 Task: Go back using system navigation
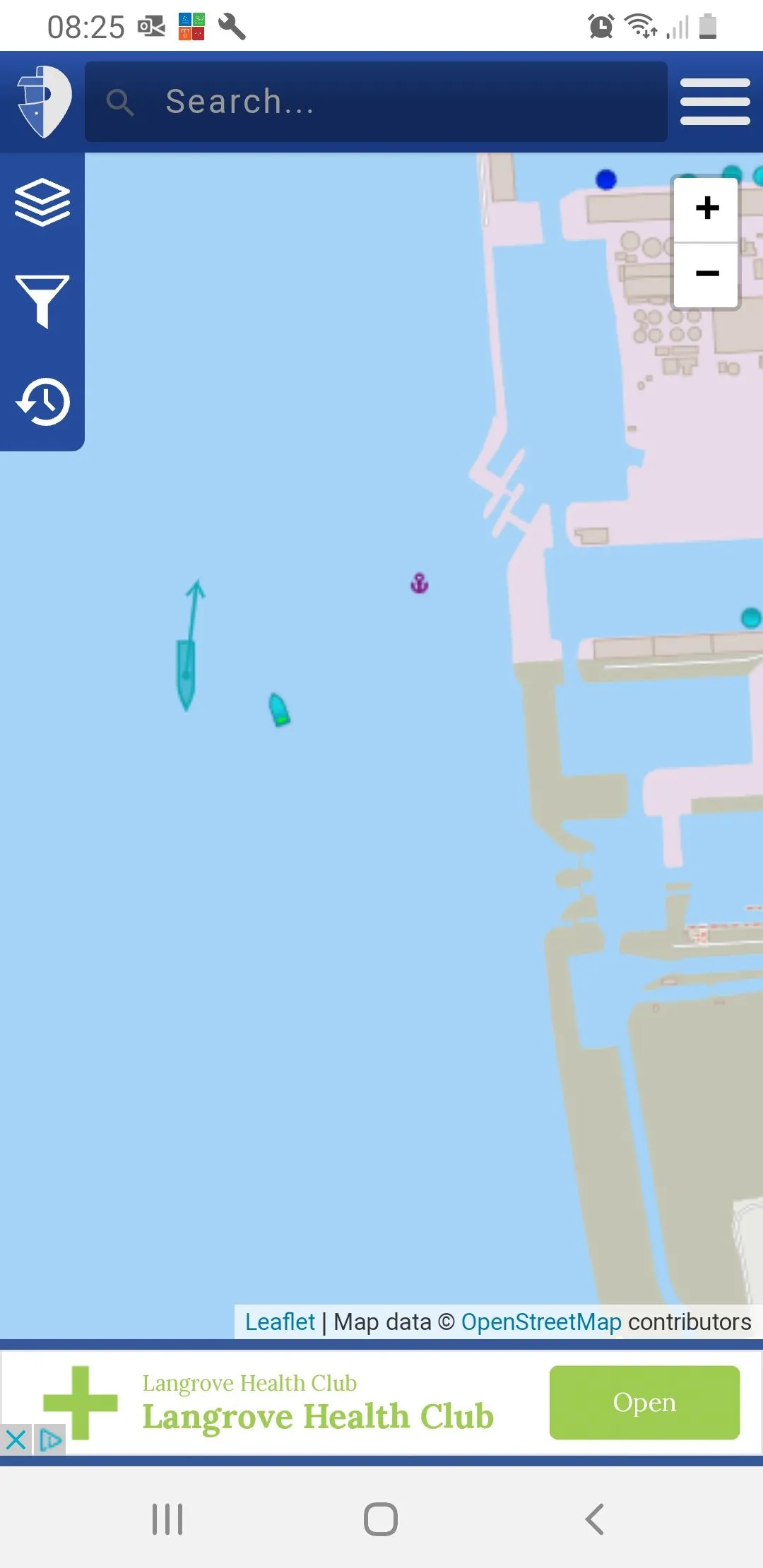[x=594, y=1519]
